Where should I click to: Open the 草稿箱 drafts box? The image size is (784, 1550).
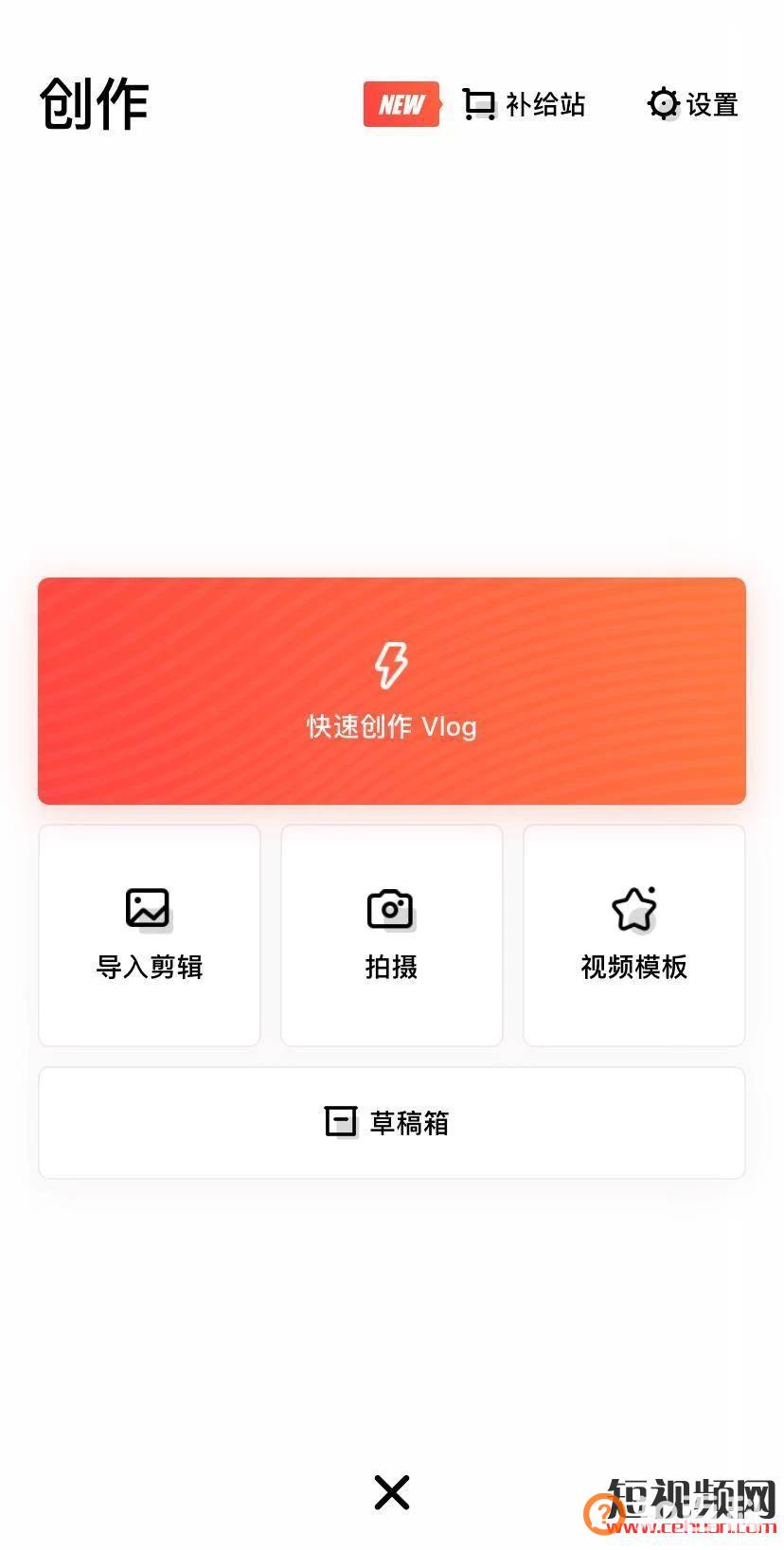pyautogui.click(x=392, y=1123)
